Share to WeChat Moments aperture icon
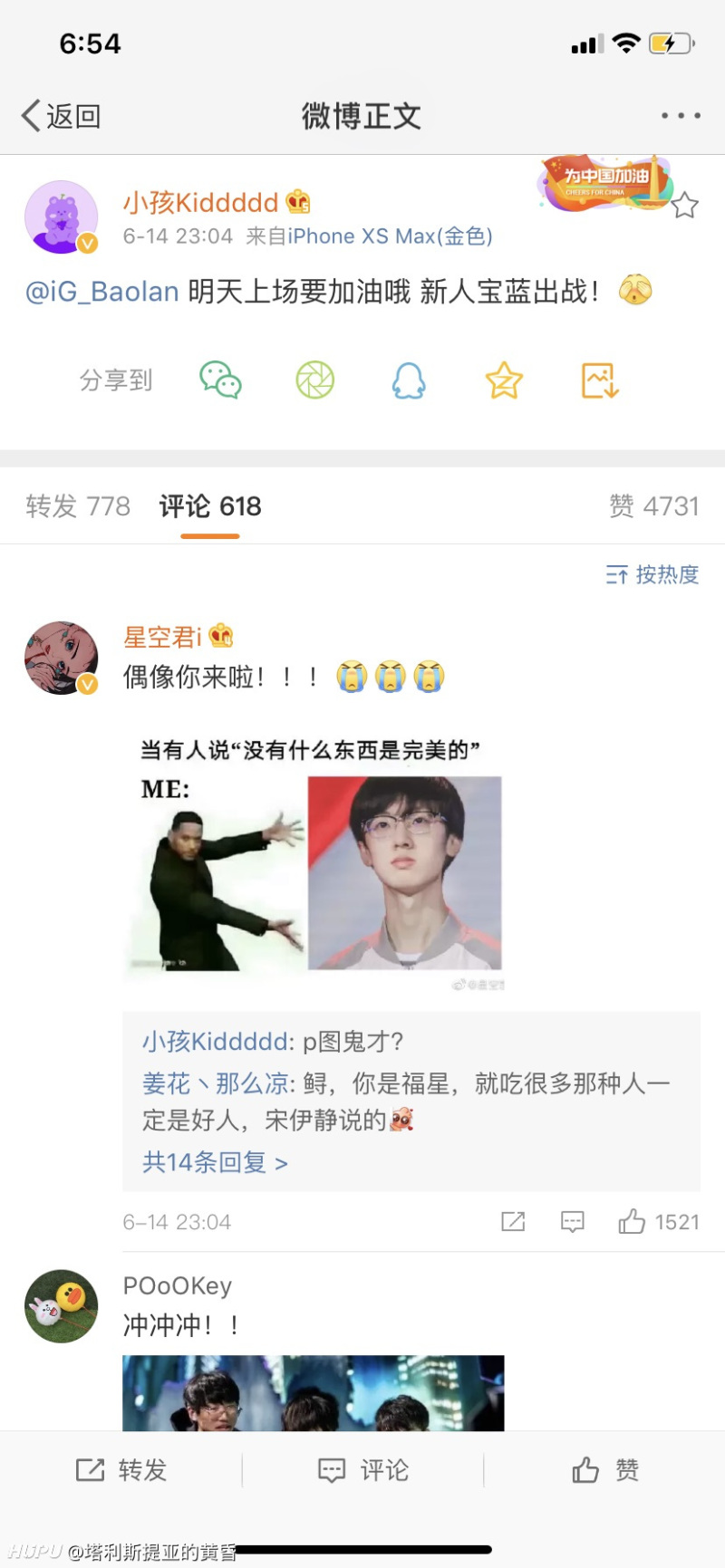 tap(315, 380)
